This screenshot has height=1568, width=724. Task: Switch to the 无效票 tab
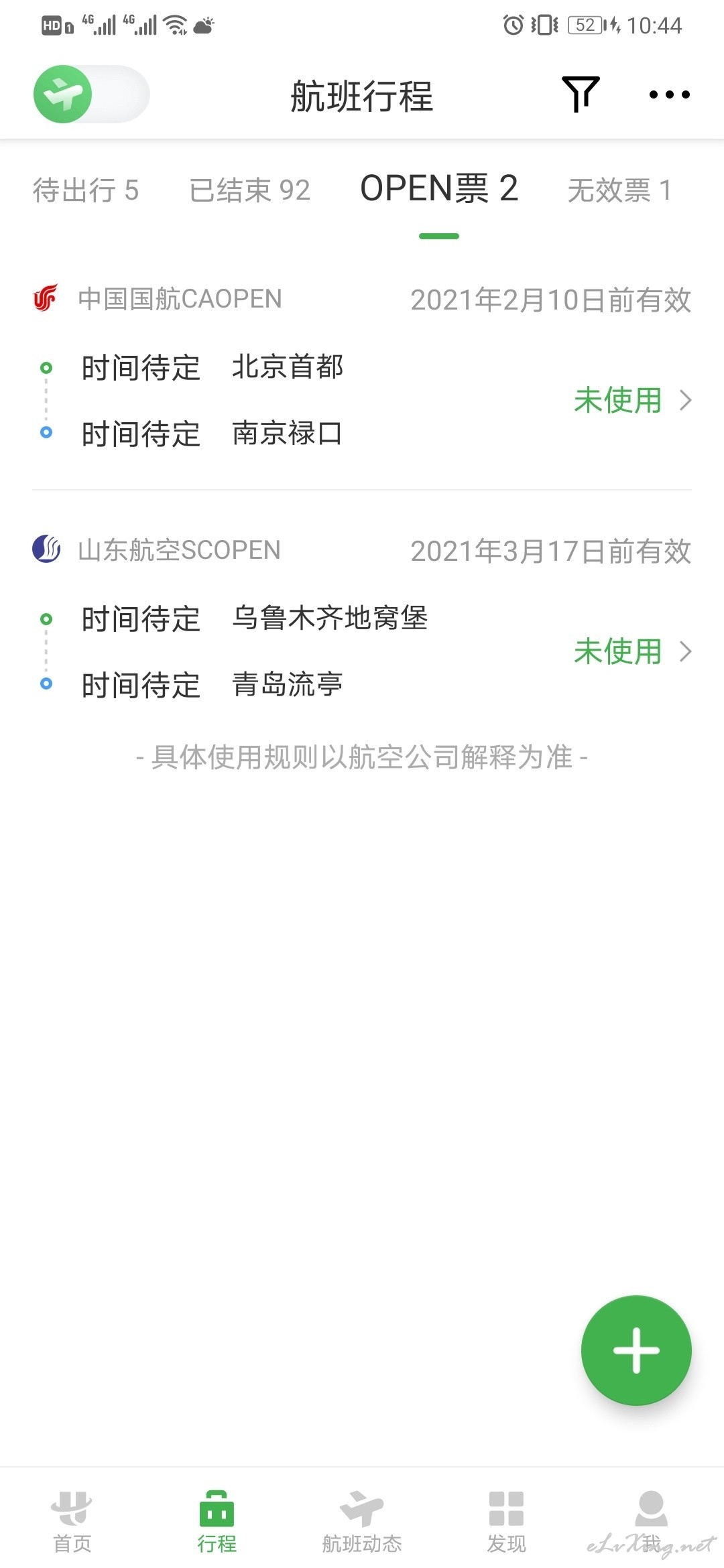(619, 190)
